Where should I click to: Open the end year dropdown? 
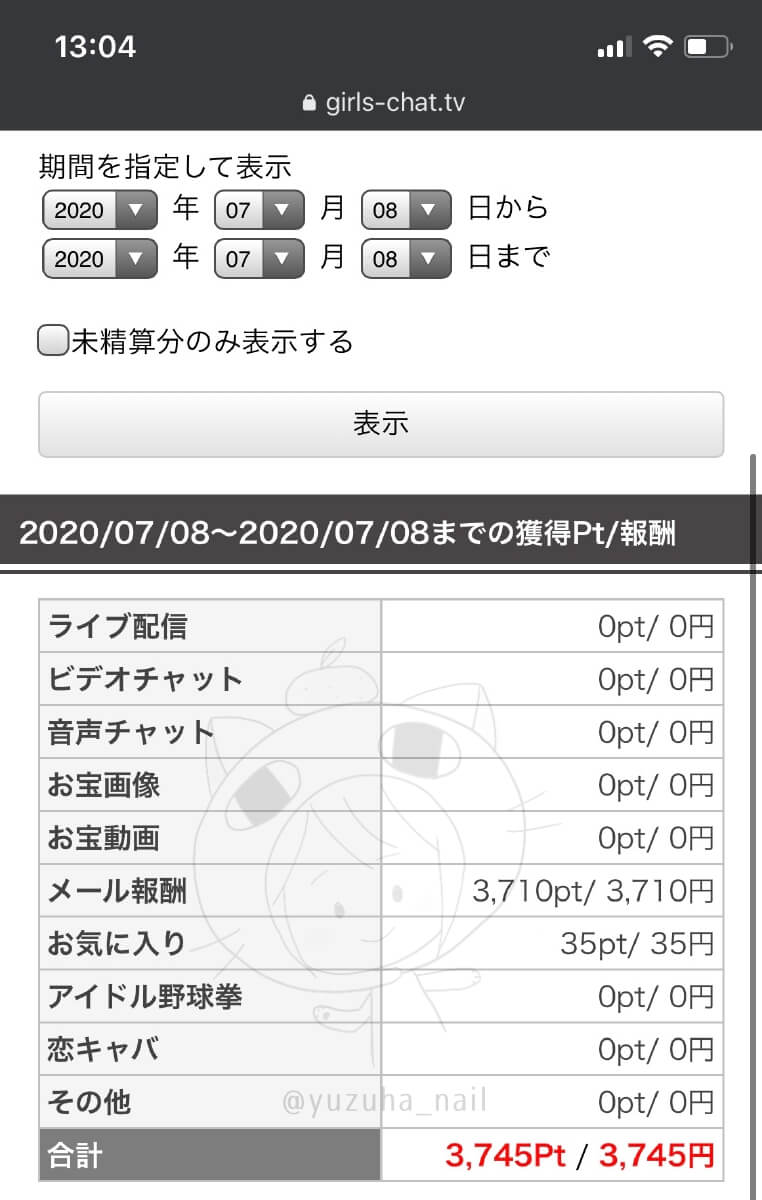point(99,259)
